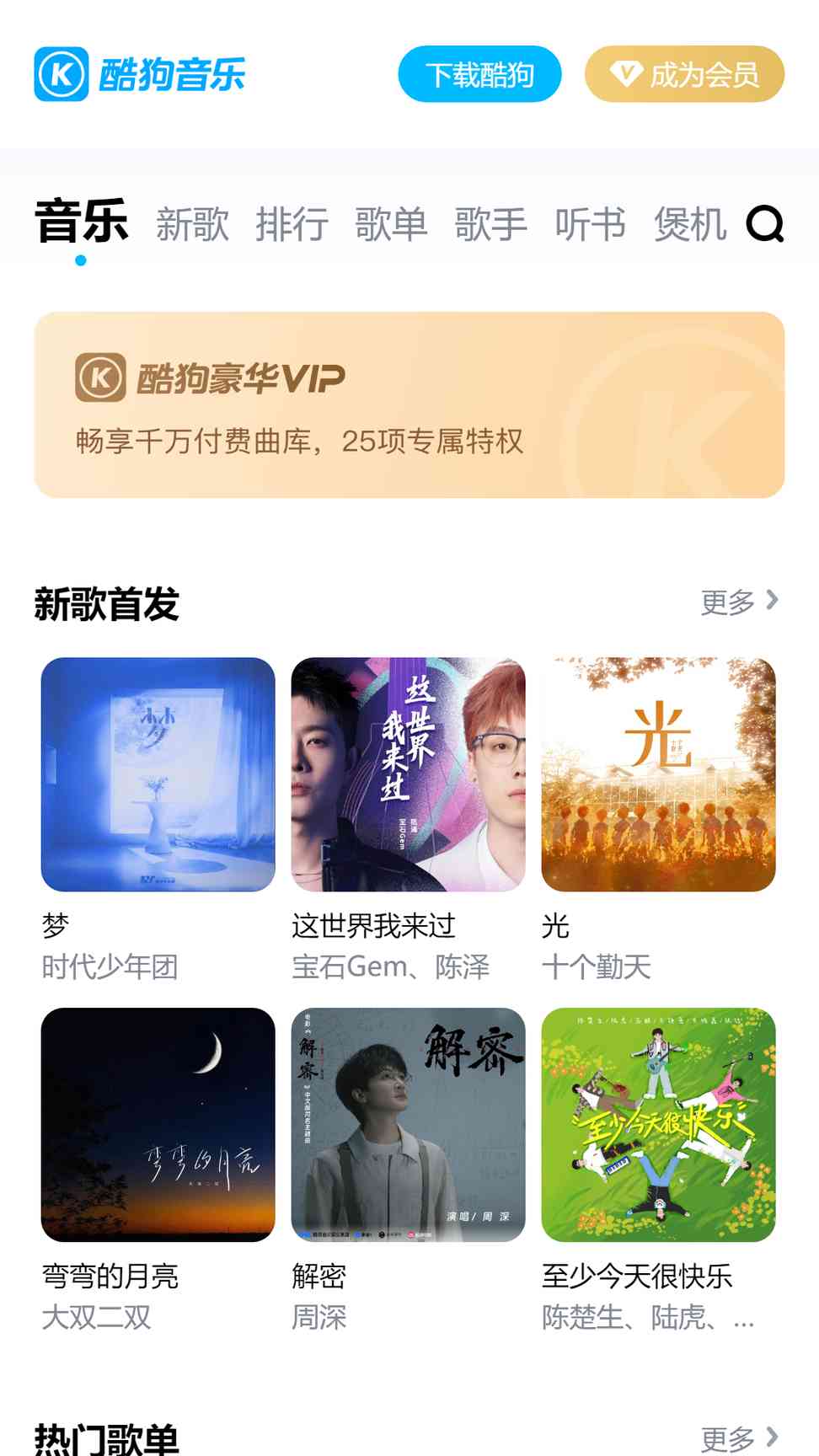
Task: Go to the 歌手 tab
Action: click(x=490, y=225)
